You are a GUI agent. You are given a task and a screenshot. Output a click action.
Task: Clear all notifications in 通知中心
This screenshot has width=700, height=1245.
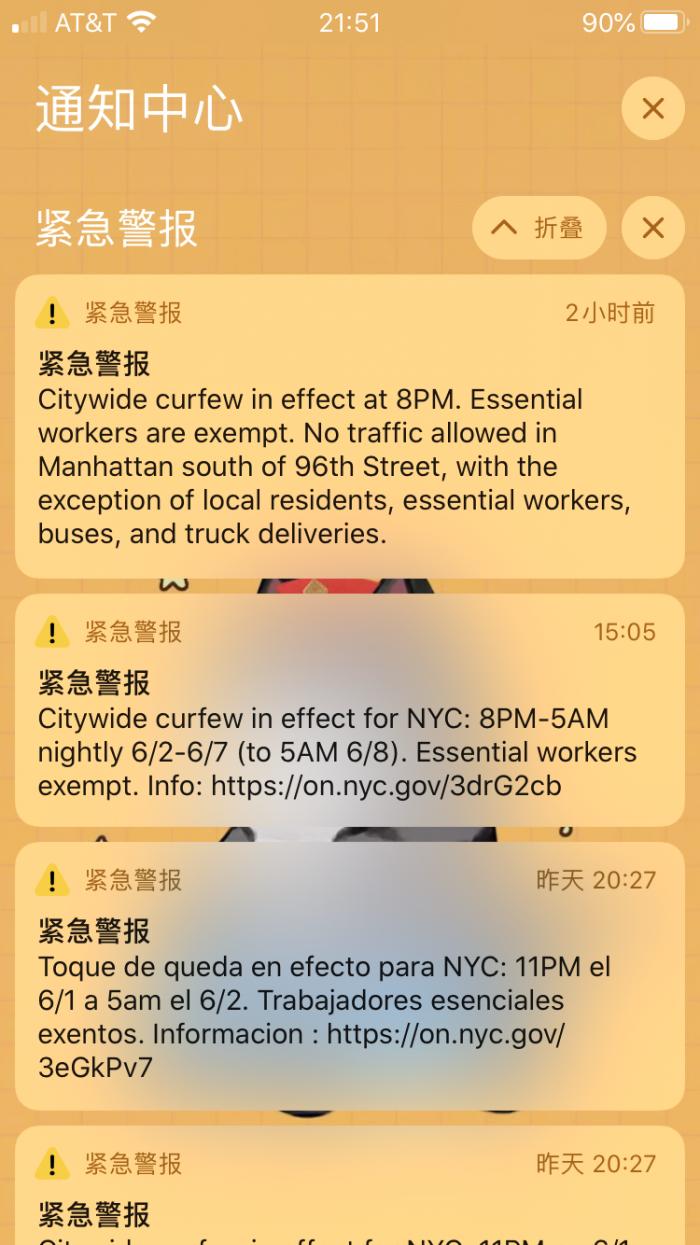pyautogui.click(x=652, y=108)
